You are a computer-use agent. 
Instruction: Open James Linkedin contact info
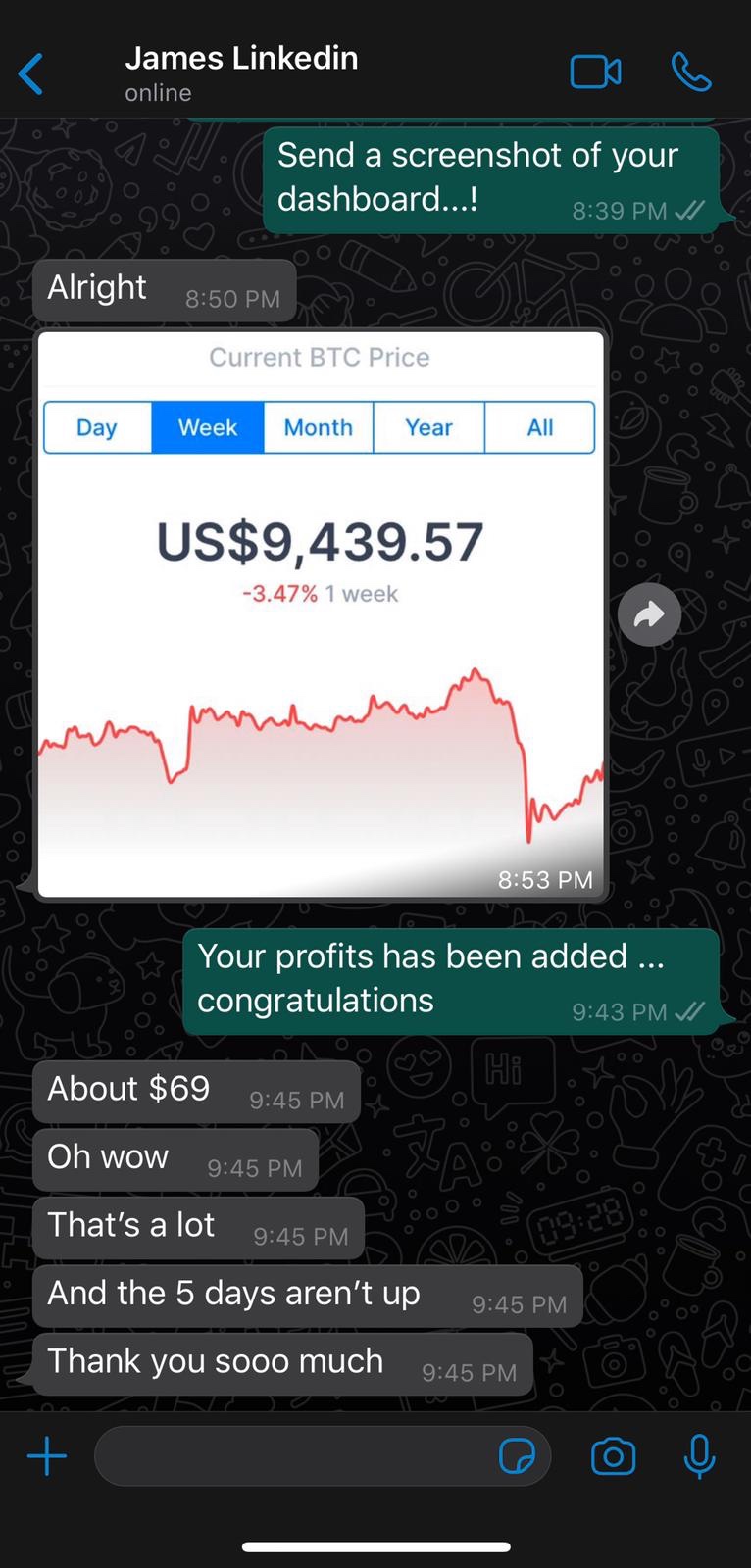click(x=241, y=73)
